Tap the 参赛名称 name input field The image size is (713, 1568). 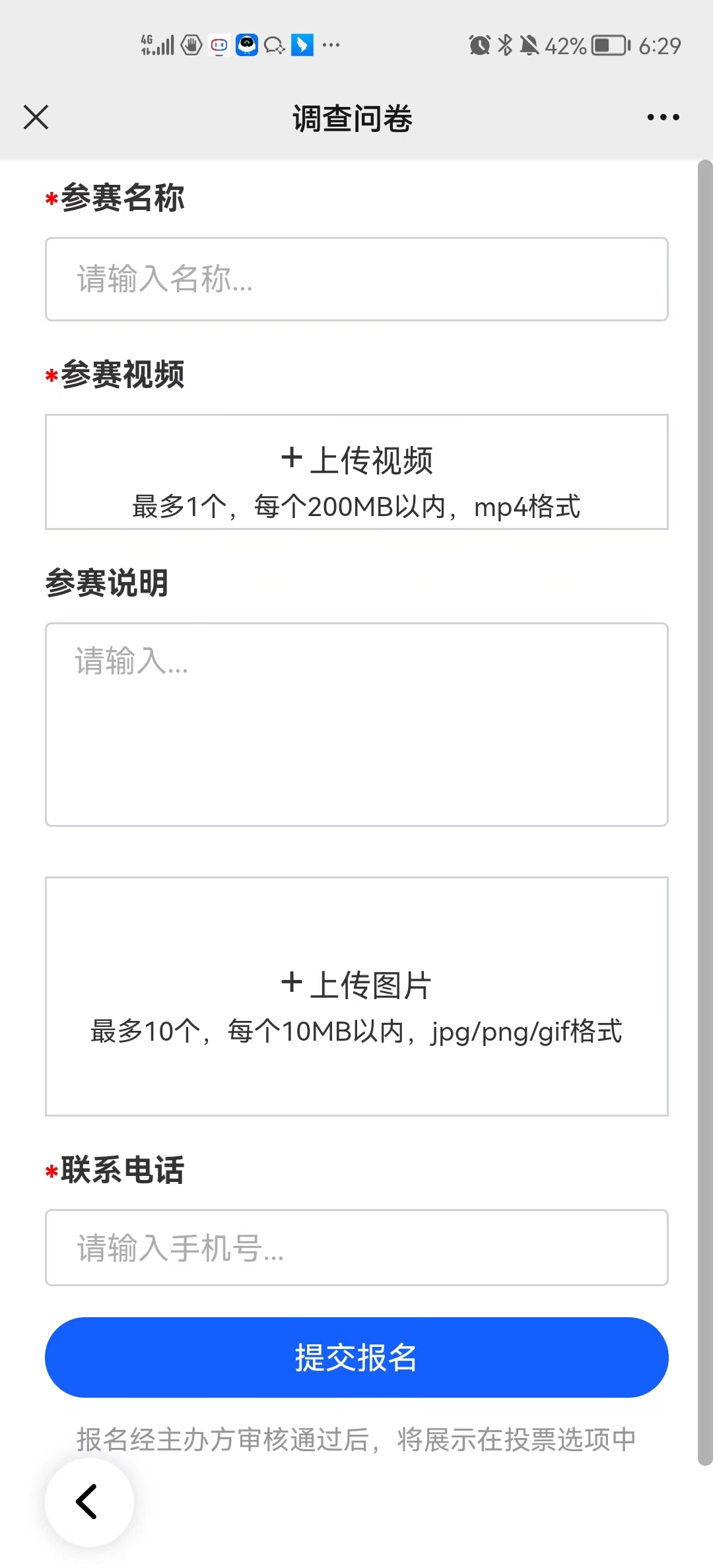pyautogui.click(x=356, y=279)
